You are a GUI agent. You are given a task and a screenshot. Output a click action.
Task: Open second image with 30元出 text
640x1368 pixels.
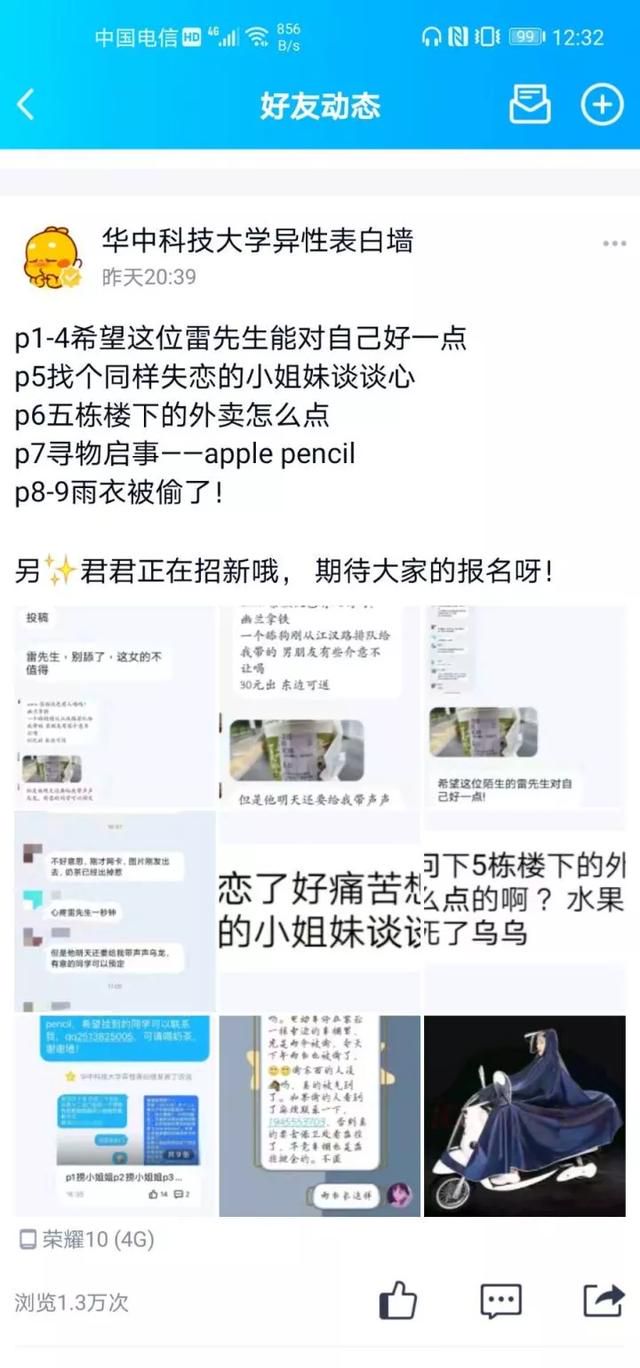click(319, 706)
